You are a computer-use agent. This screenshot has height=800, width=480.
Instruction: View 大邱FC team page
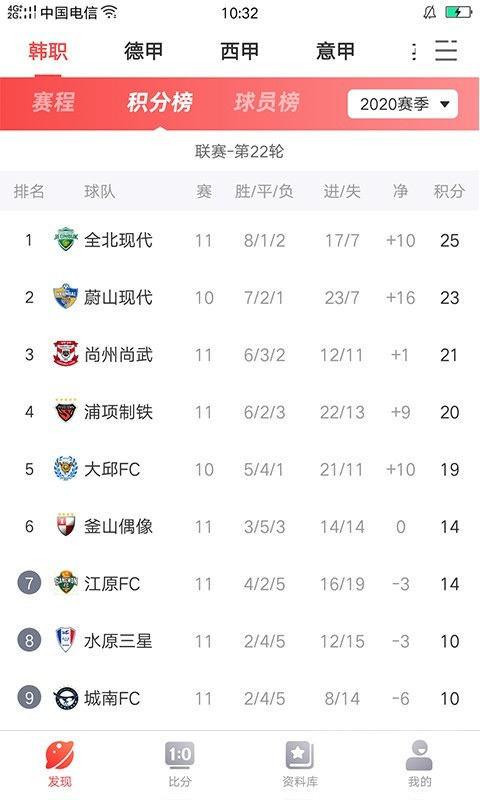tap(240, 469)
